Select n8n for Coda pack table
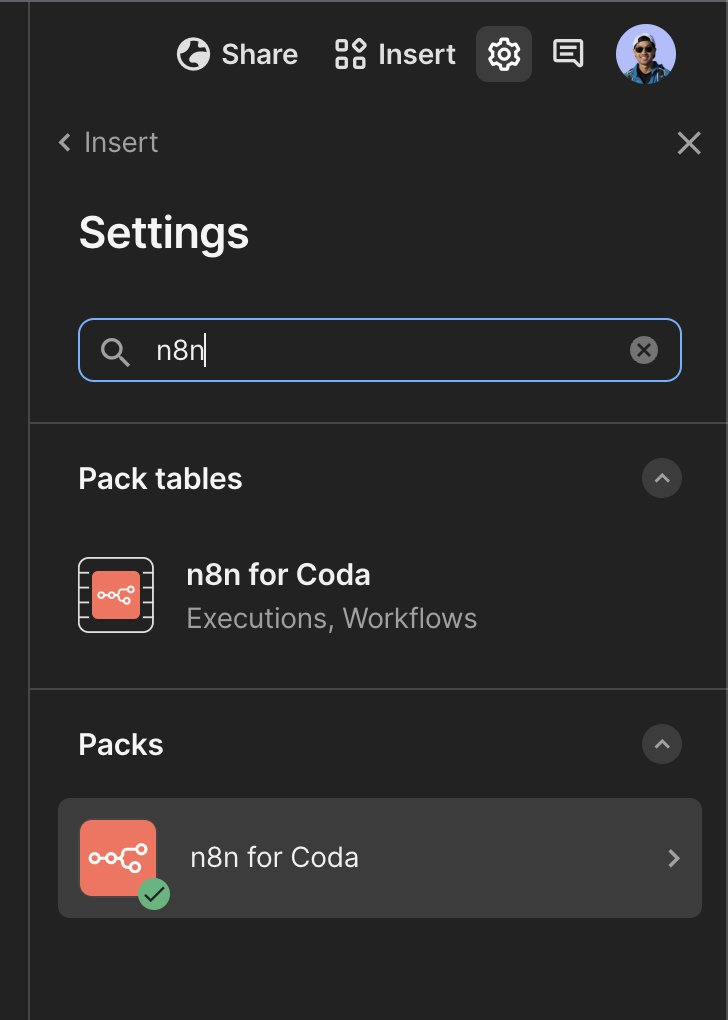 tap(278, 595)
